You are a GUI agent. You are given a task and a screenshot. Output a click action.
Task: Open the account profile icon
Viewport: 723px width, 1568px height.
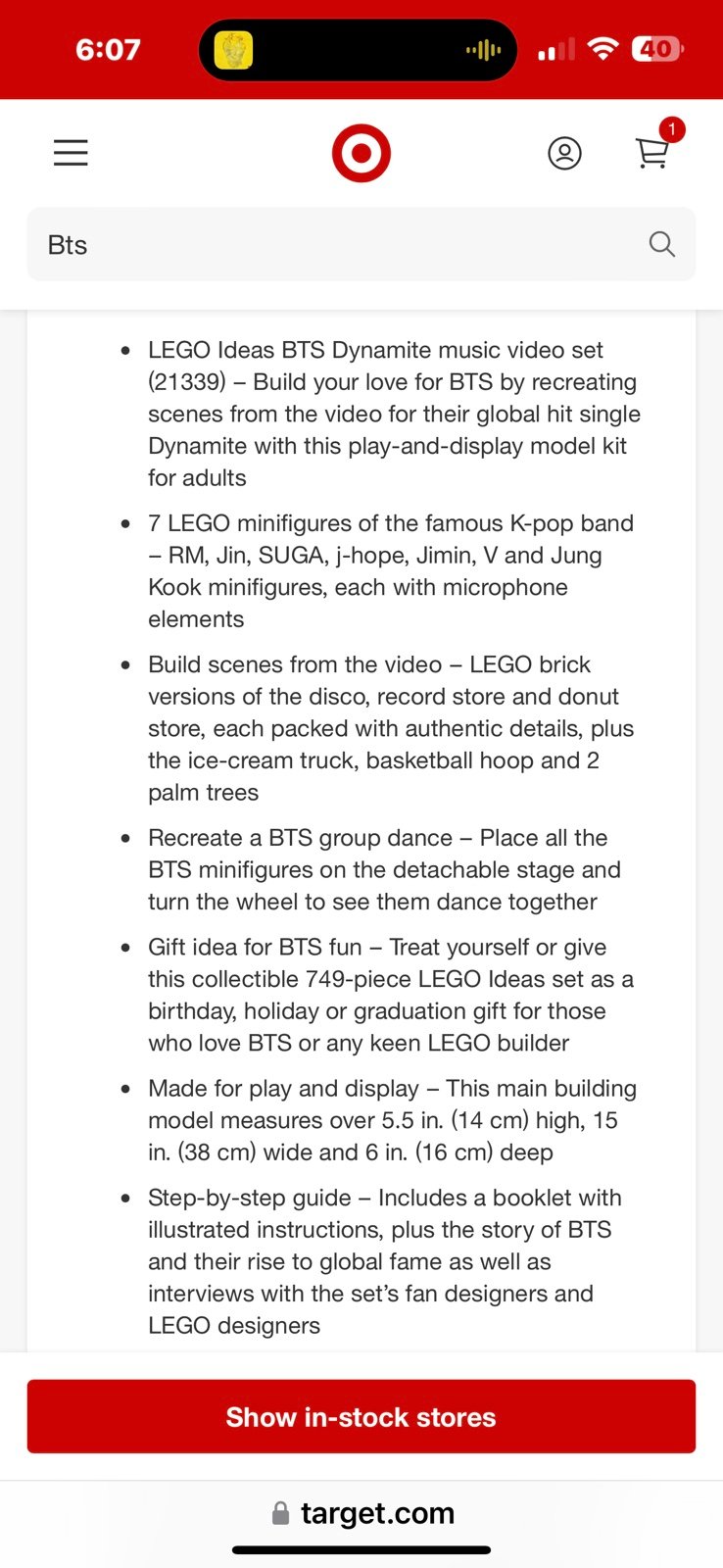click(564, 154)
